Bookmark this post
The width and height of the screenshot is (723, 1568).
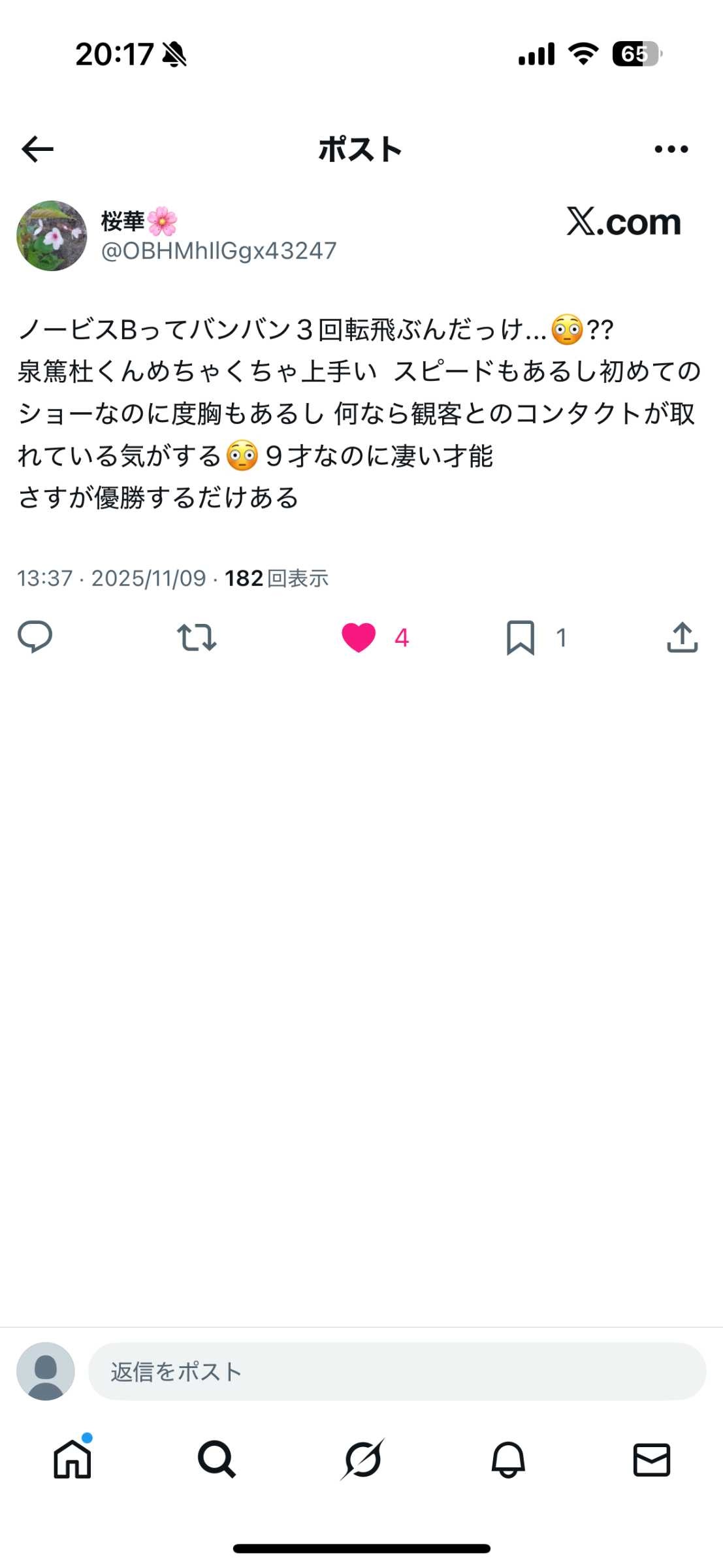pyautogui.click(x=521, y=637)
